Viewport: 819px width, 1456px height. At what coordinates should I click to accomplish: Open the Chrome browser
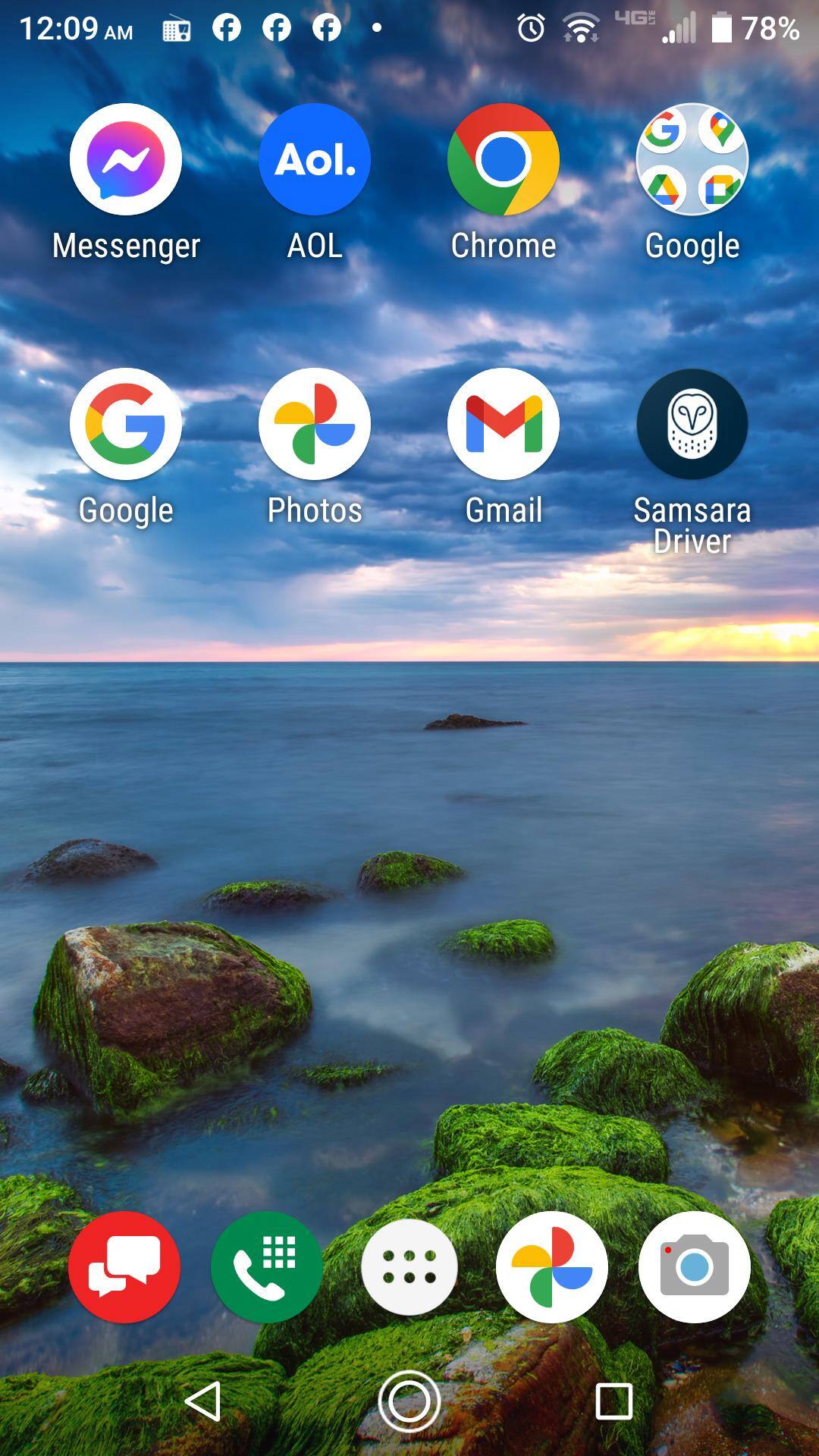point(504,160)
